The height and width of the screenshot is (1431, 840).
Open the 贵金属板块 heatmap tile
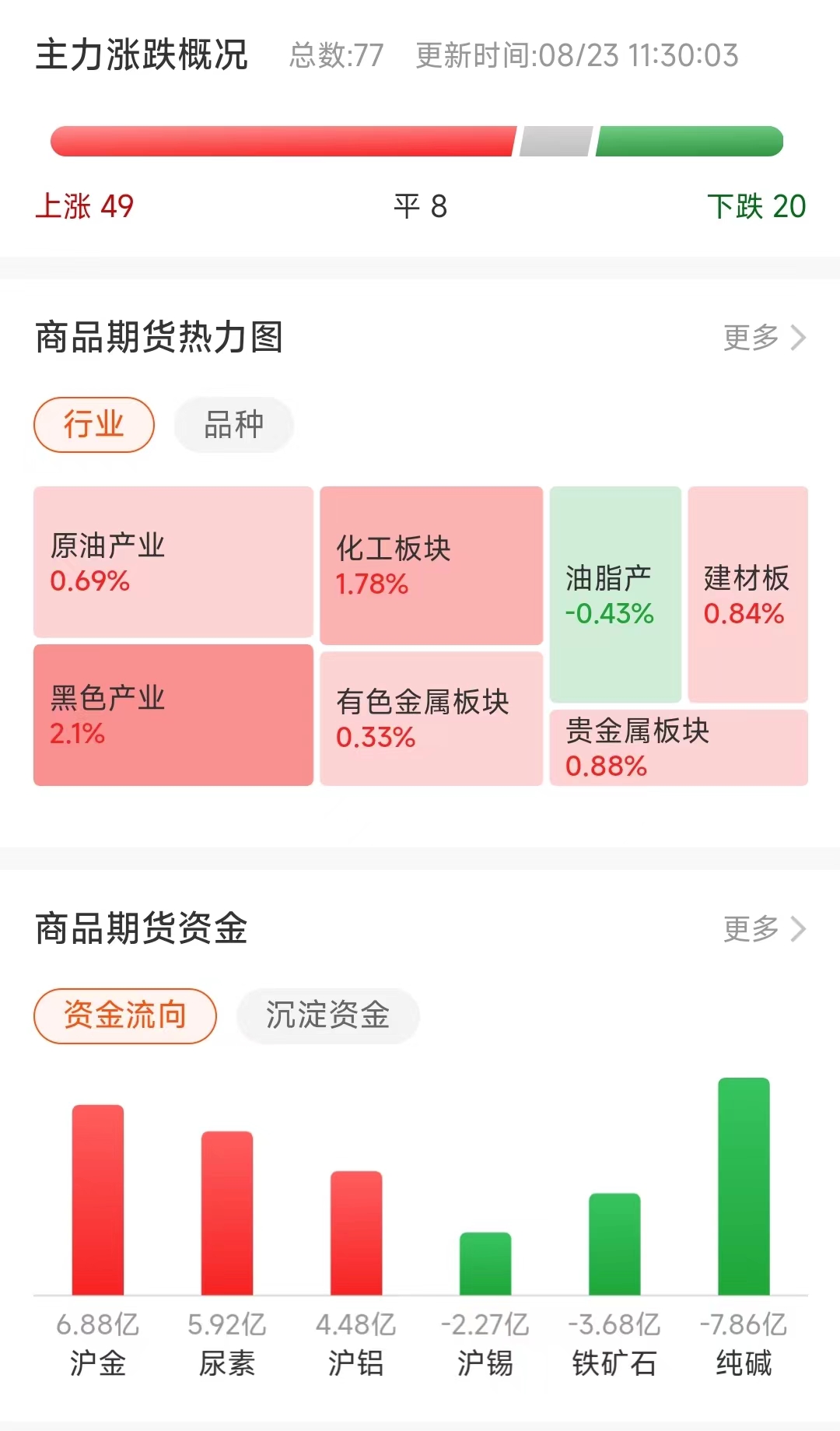click(678, 748)
